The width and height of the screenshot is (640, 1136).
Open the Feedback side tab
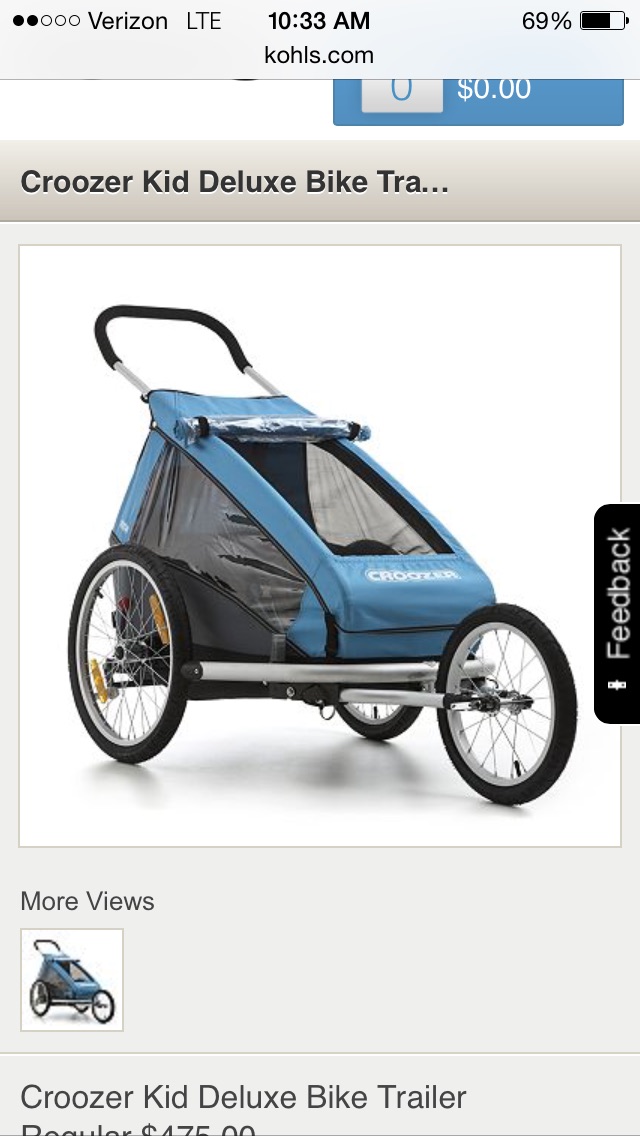(x=617, y=613)
